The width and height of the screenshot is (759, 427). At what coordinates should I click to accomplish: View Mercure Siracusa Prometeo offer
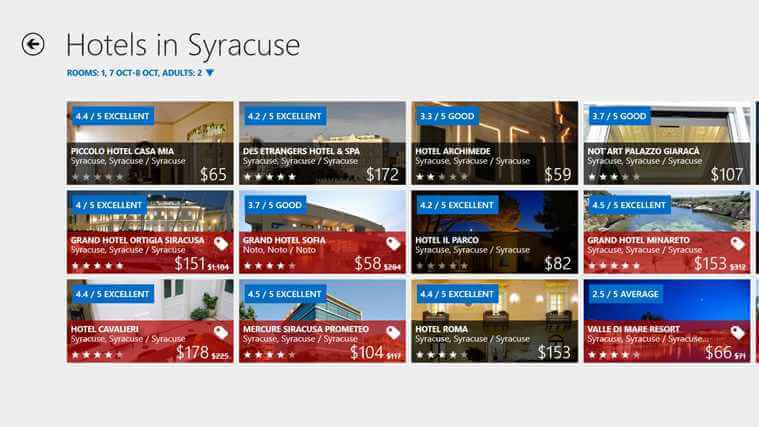pyautogui.click(x=323, y=320)
